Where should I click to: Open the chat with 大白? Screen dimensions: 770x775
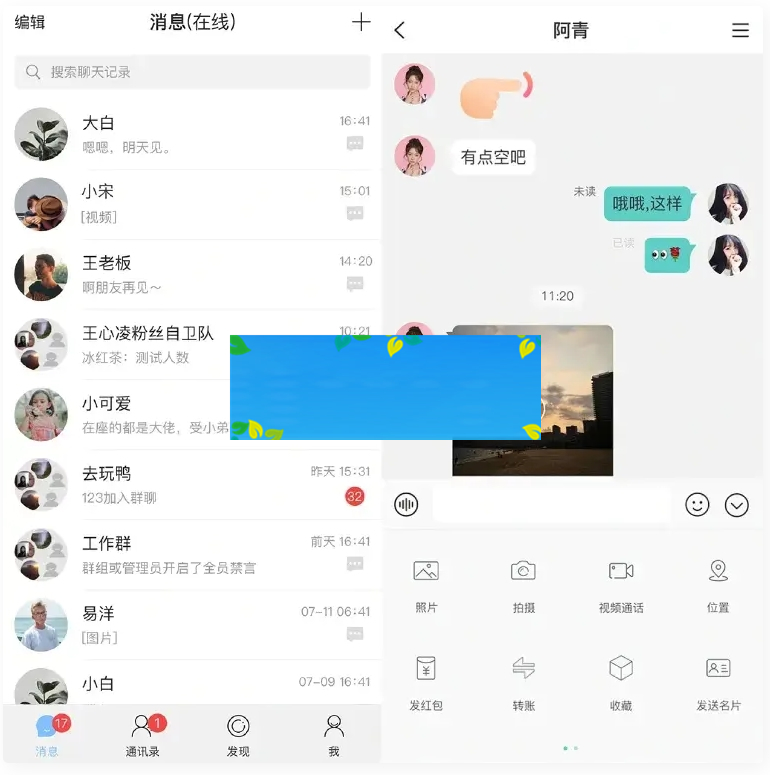(192, 134)
